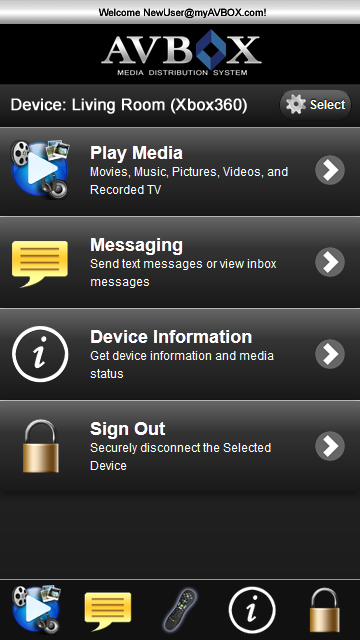This screenshot has width=360, height=640.
Task: Open the Device Information row
Action: click(180, 354)
